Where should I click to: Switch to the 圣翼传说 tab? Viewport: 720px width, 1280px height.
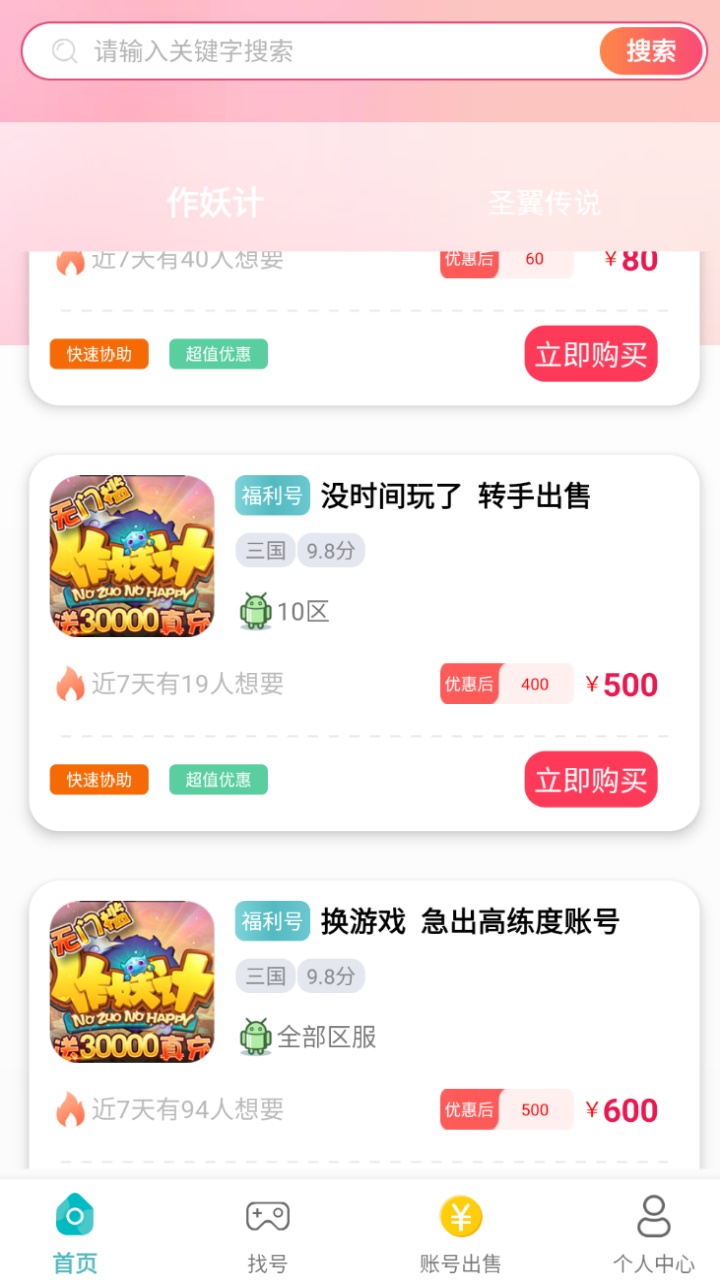click(543, 202)
